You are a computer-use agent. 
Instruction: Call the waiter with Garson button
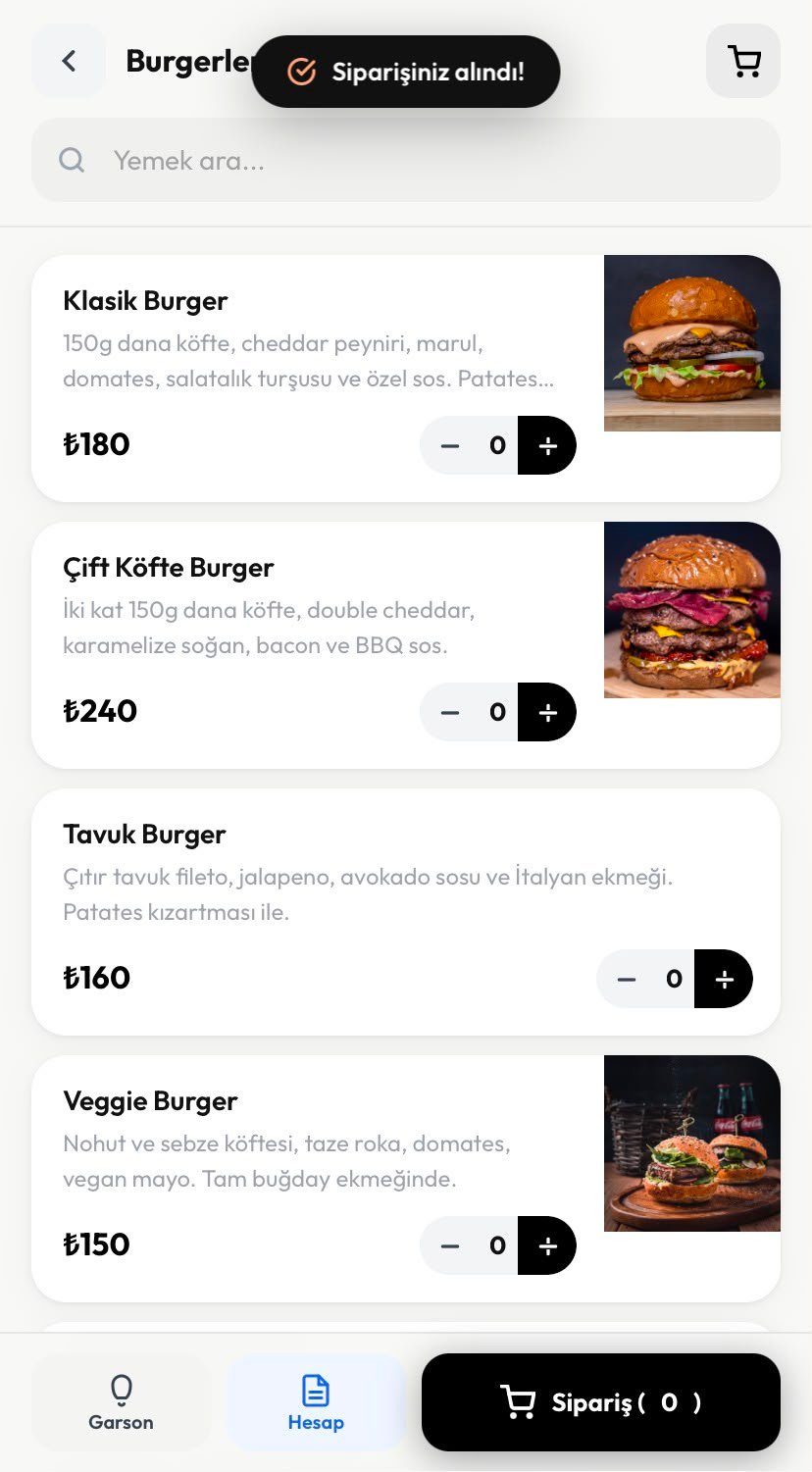pos(122,1402)
